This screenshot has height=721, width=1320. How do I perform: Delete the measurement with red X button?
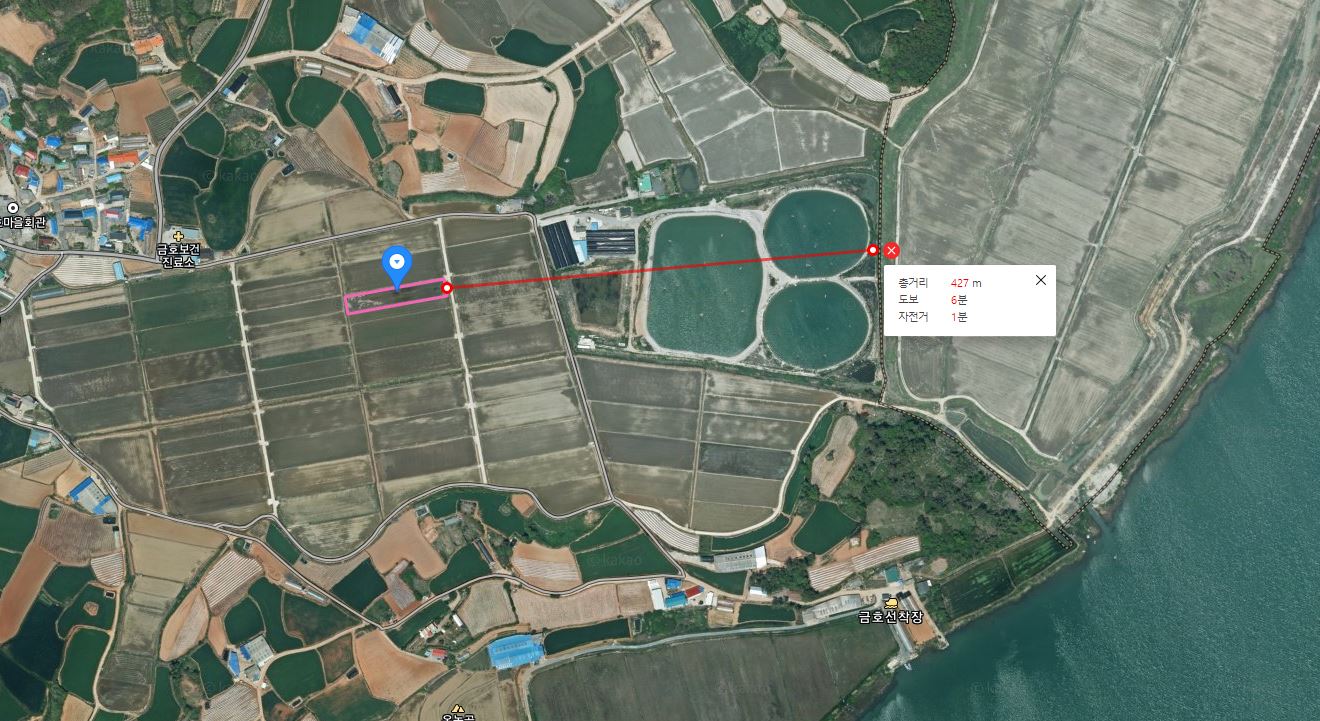point(892,251)
